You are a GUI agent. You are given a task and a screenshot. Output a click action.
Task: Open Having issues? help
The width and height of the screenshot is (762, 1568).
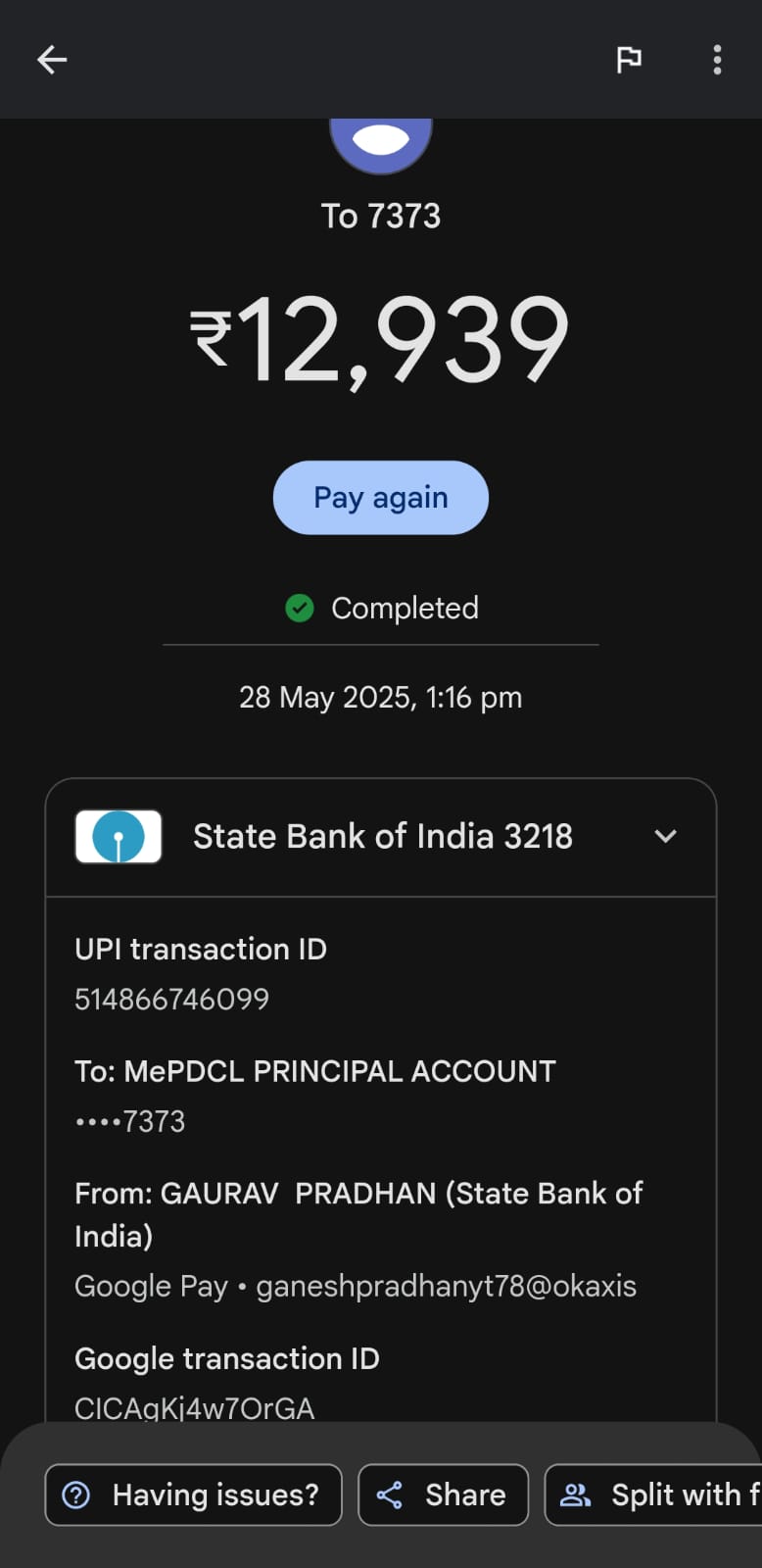193,1494
